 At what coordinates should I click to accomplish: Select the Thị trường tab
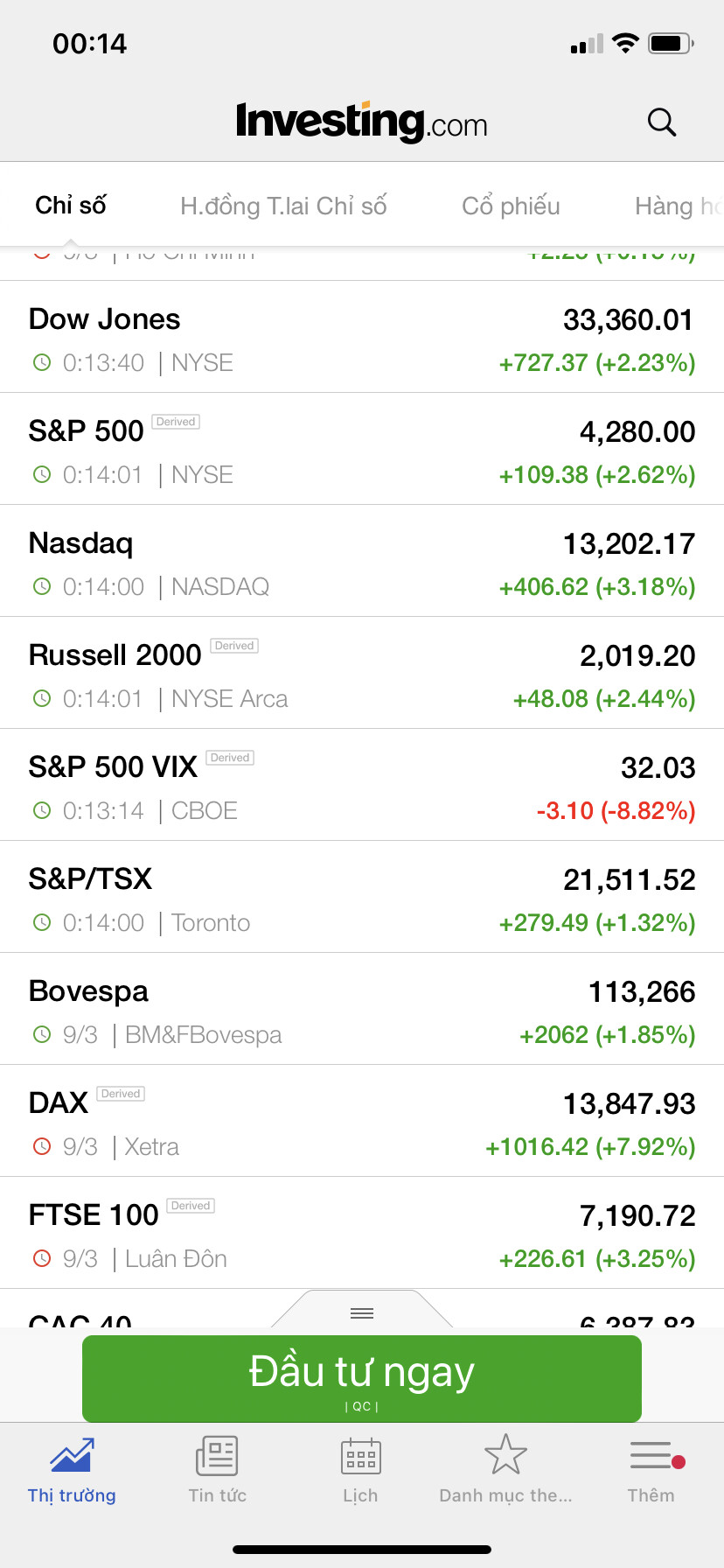pyautogui.click(x=72, y=1470)
